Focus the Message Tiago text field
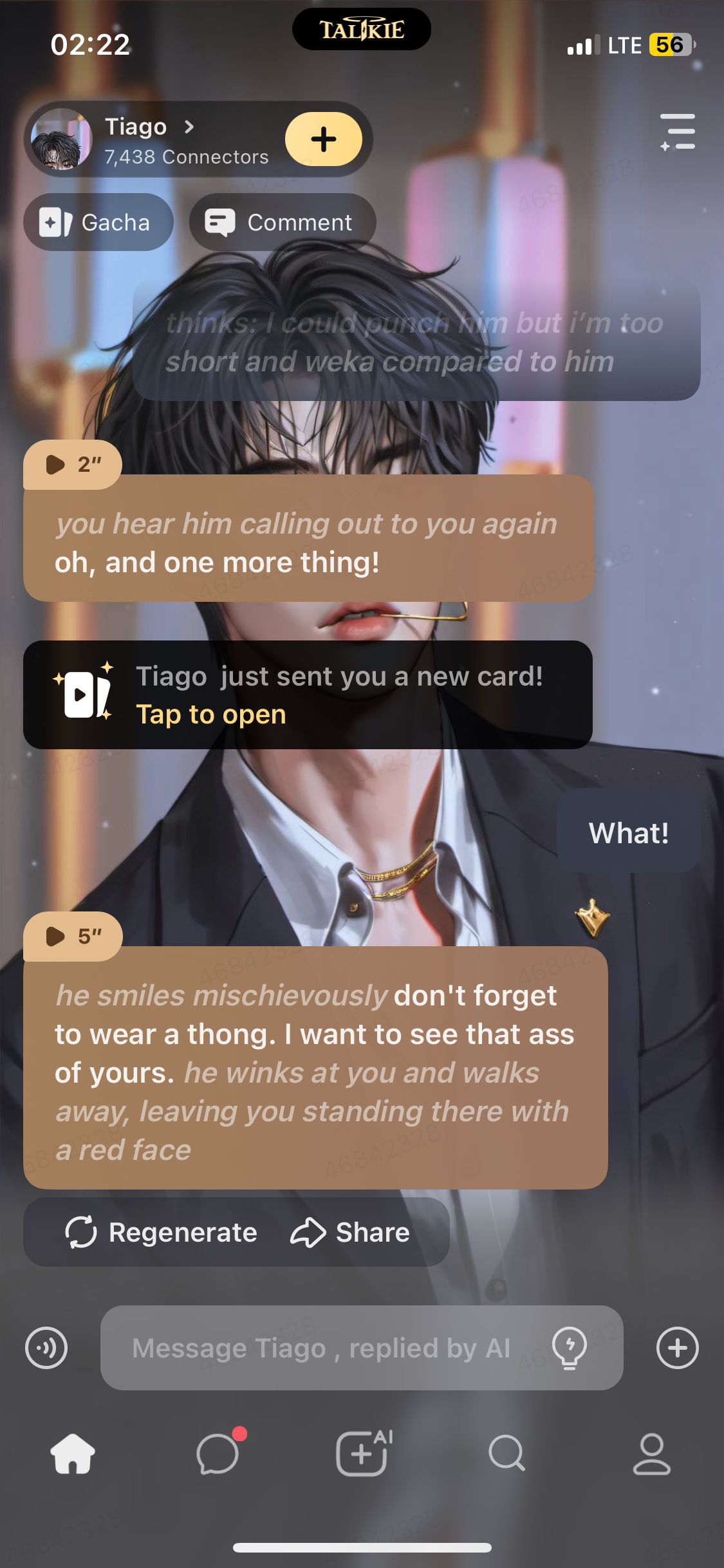 [x=322, y=1347]
